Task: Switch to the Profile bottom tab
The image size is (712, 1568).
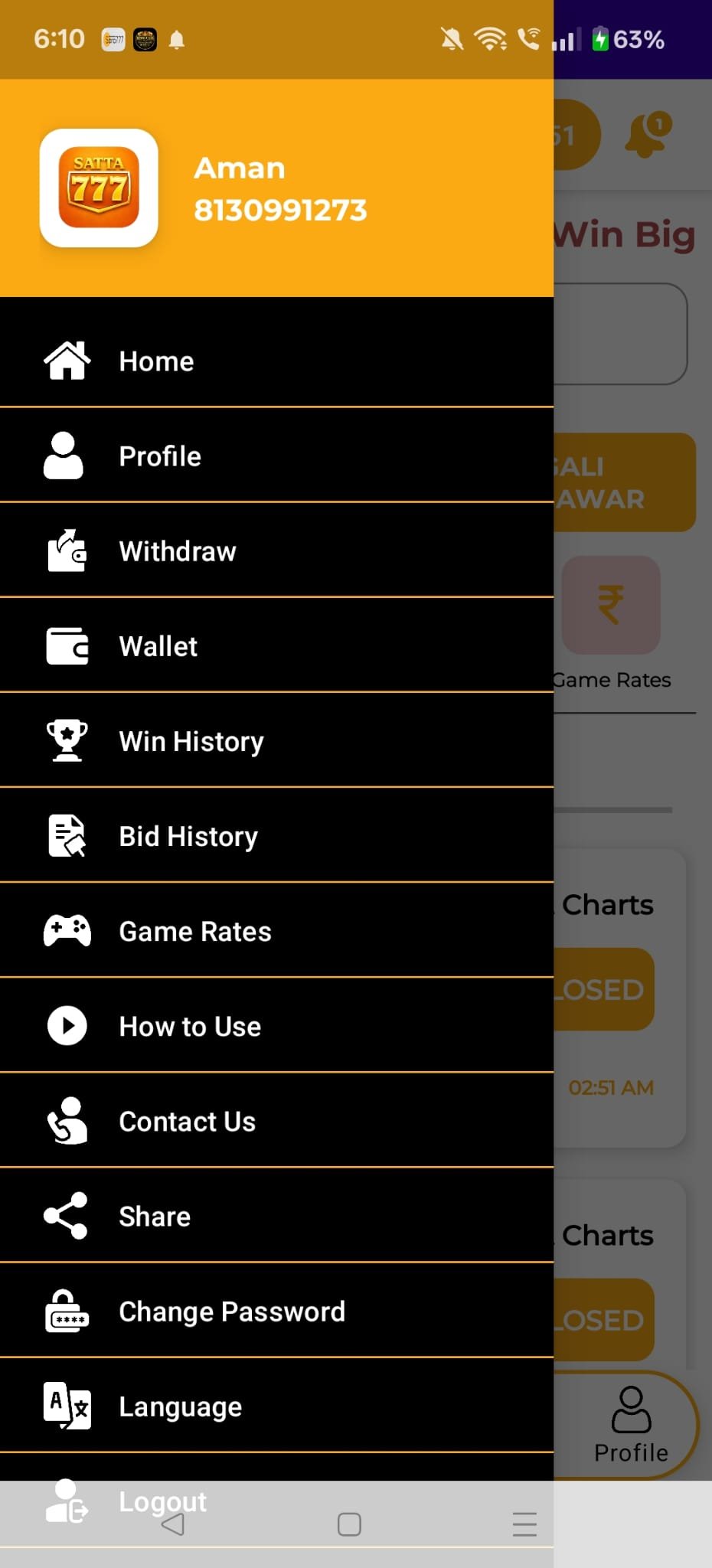Action: 631,1426
